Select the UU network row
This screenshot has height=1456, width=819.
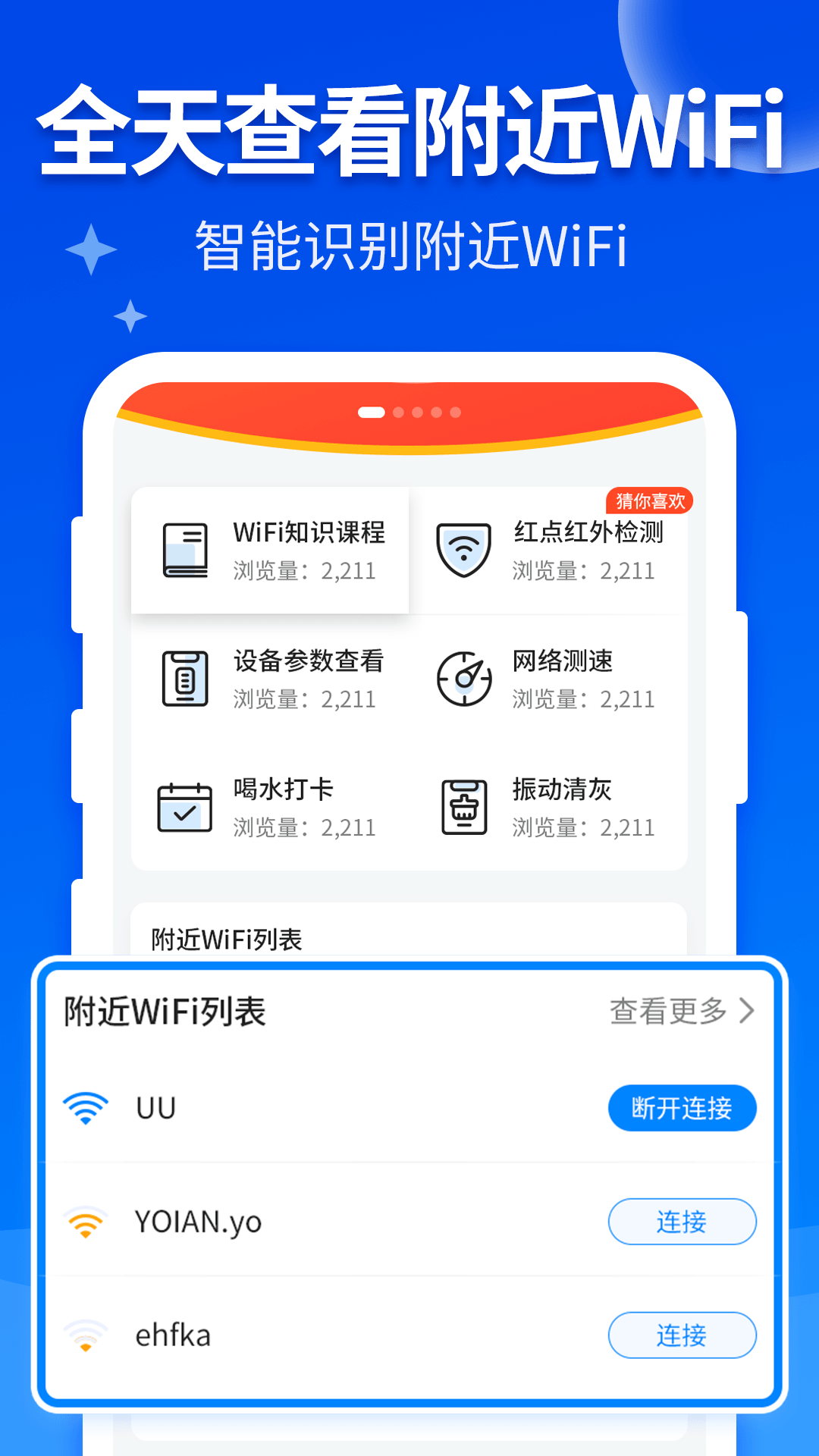click(x=303, y=1108)
